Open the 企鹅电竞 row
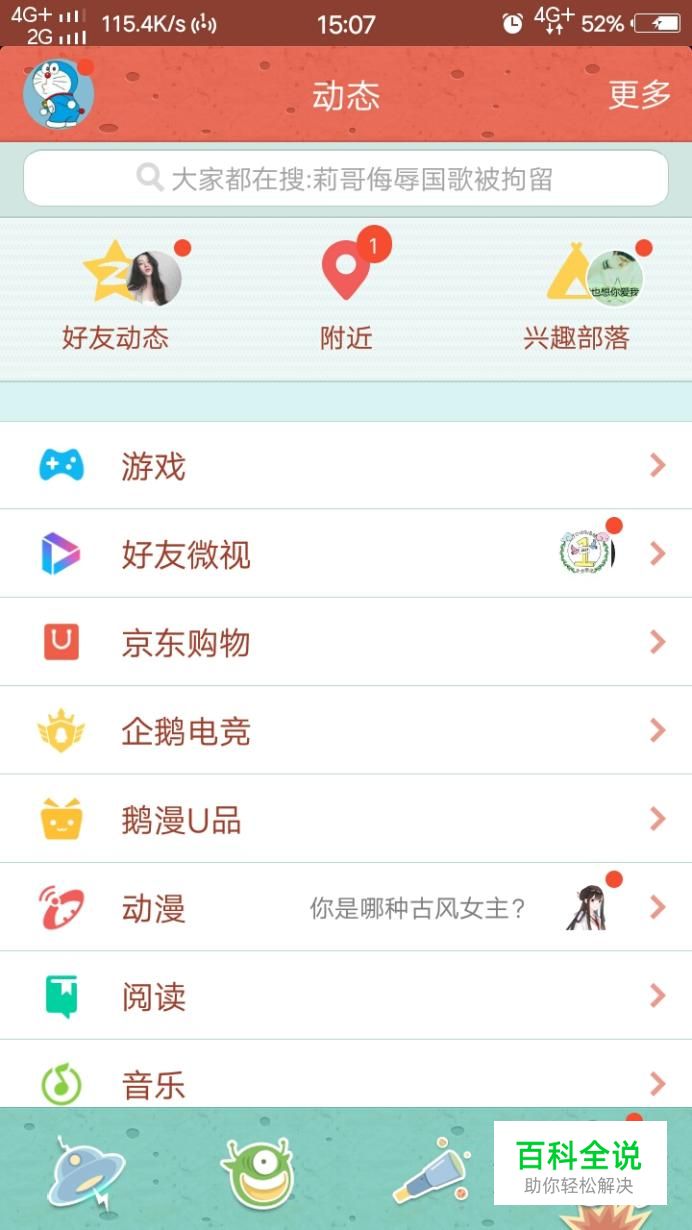 346,731
